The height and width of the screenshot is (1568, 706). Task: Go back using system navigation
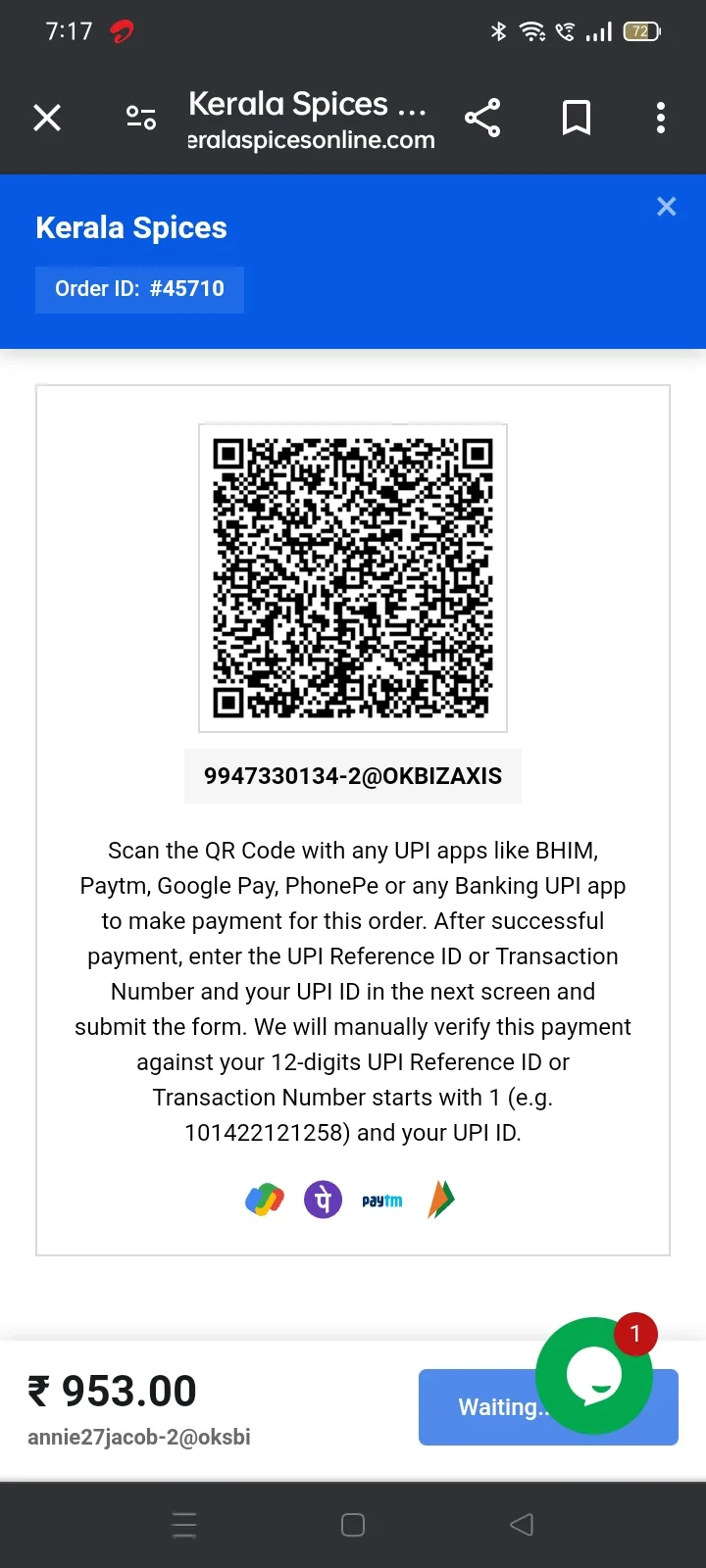522,1525
